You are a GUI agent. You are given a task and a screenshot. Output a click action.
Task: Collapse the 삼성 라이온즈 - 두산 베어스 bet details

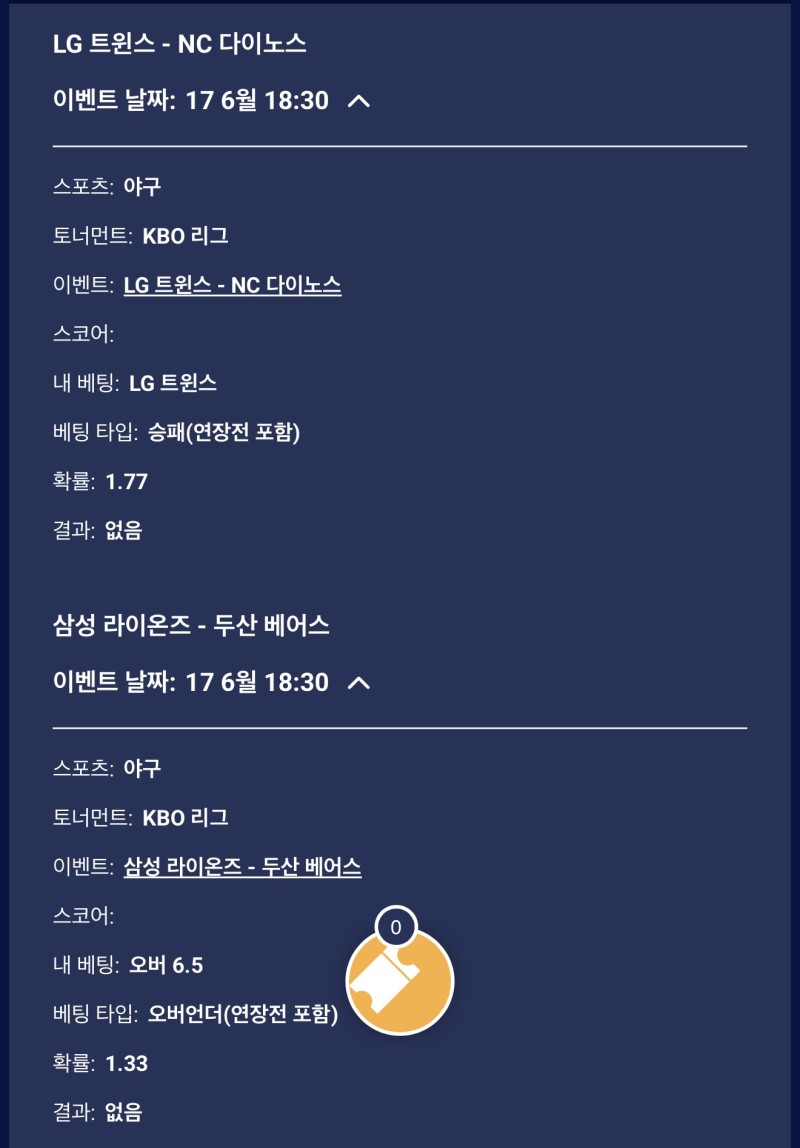click(x=360, y=684)
